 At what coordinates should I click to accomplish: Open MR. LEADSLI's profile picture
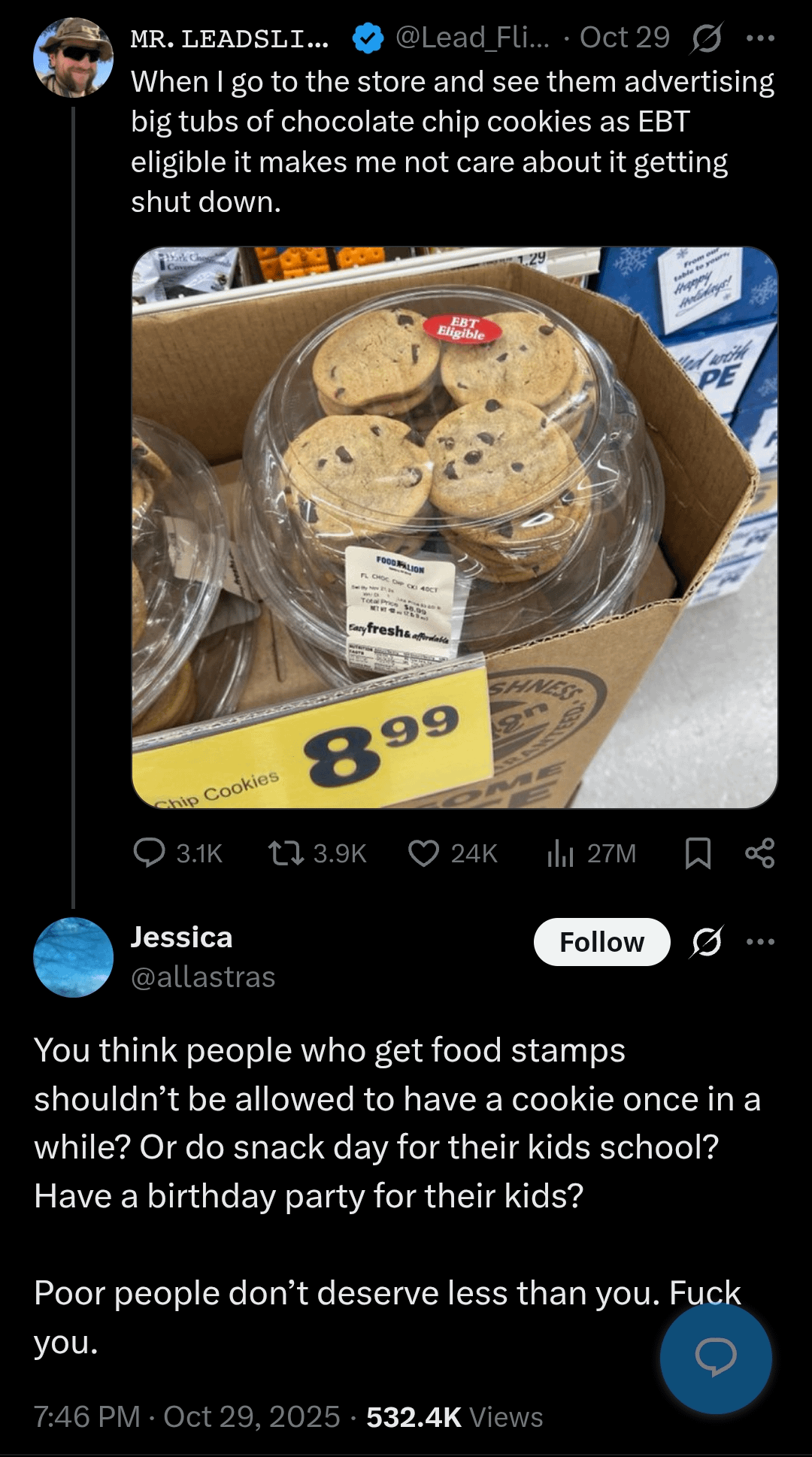[x=73, y=58]
